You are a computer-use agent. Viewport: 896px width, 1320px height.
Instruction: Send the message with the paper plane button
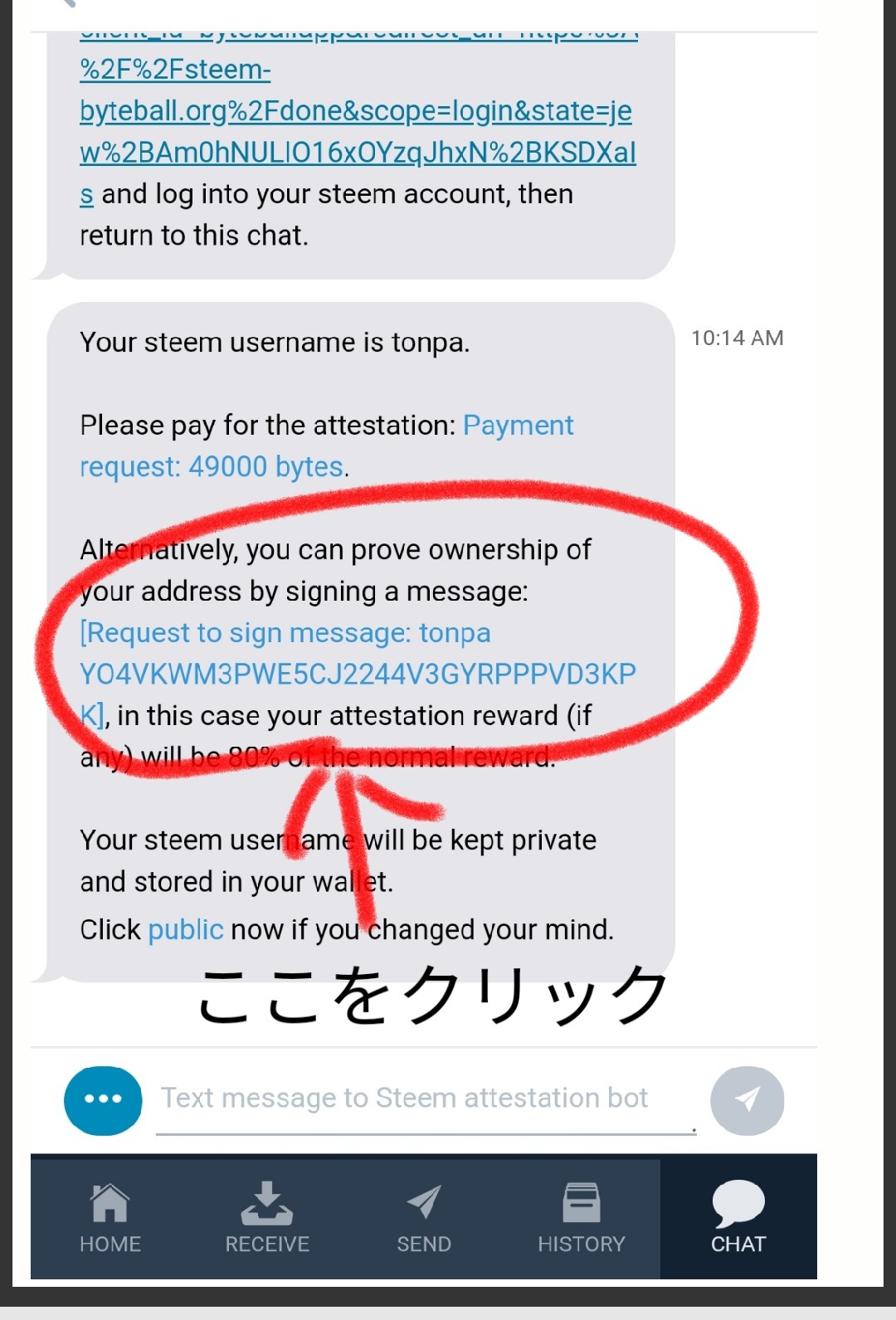747,1100
